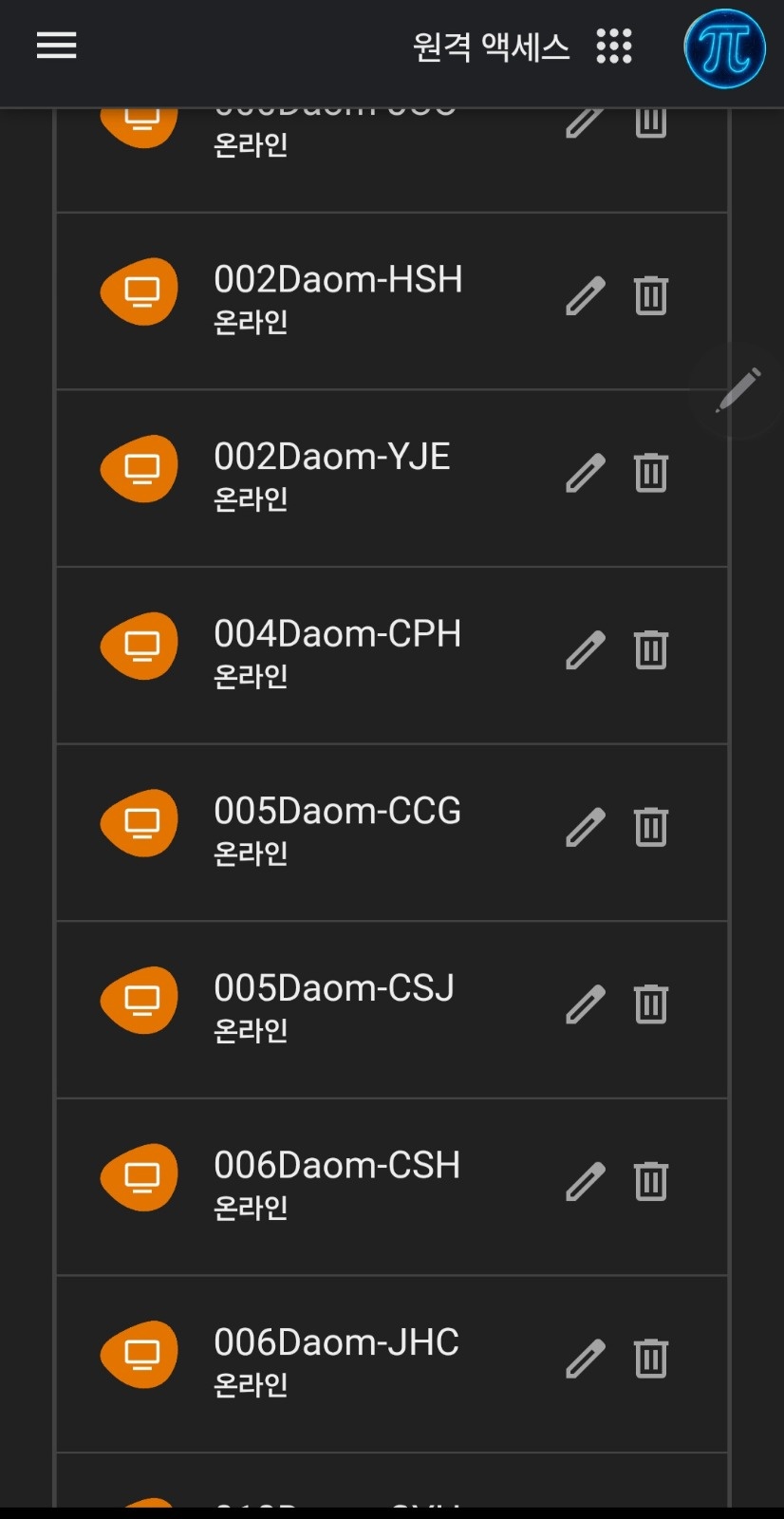Delete the 002Daom-HSH device entry

point(650,295)
